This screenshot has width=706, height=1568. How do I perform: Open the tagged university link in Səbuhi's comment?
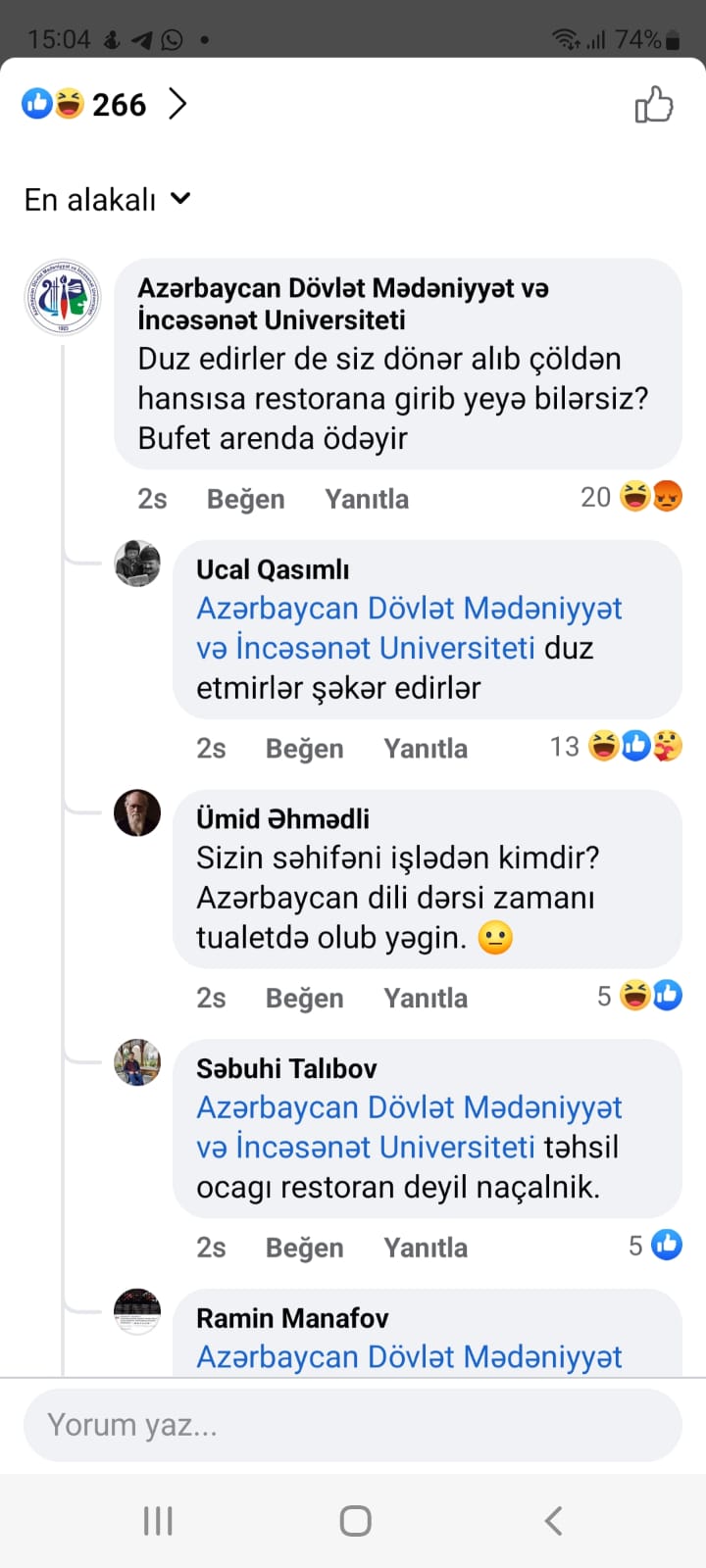408,1127
